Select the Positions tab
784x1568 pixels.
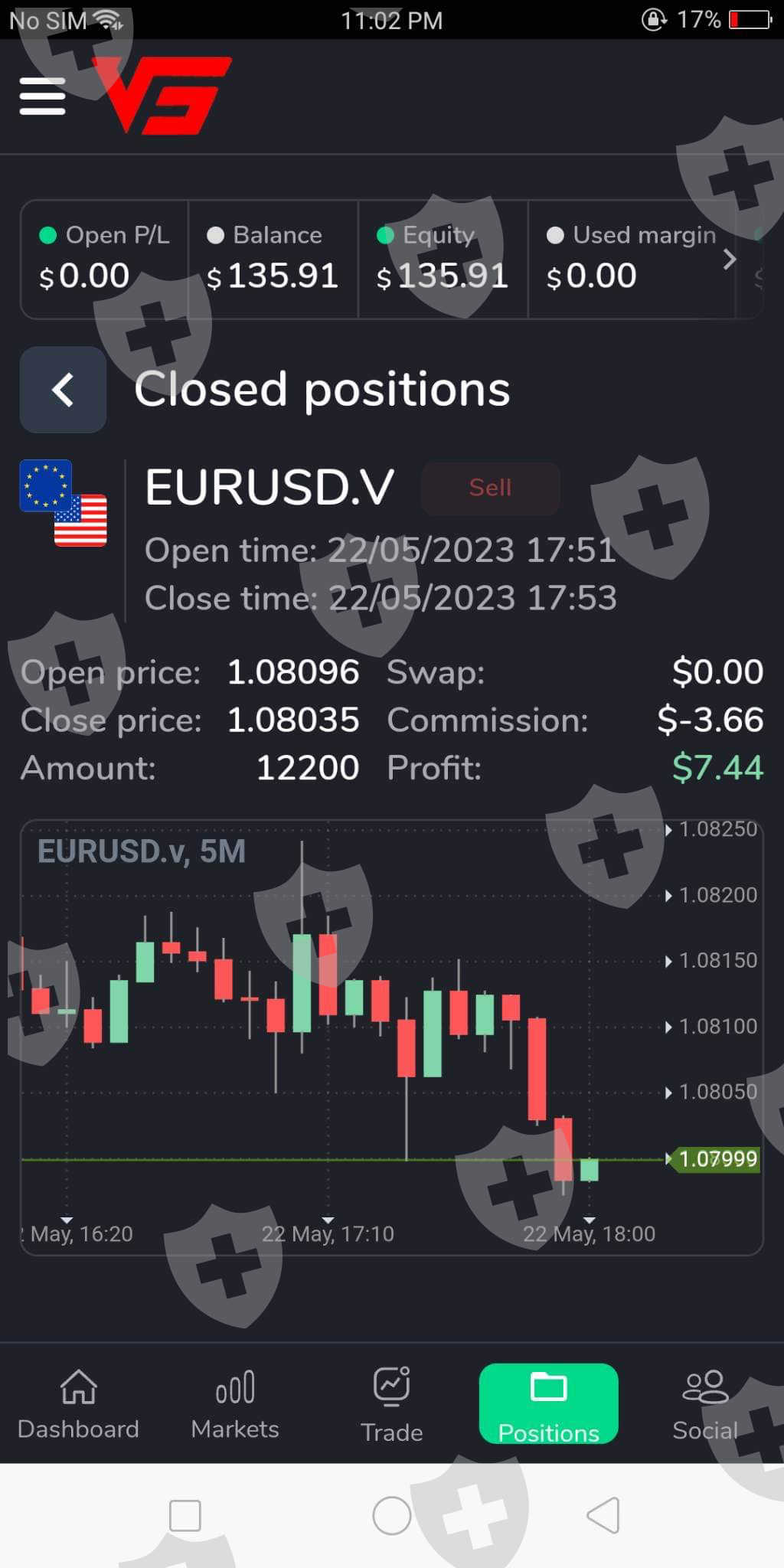pyautogui.click(x=548, y=1404)
